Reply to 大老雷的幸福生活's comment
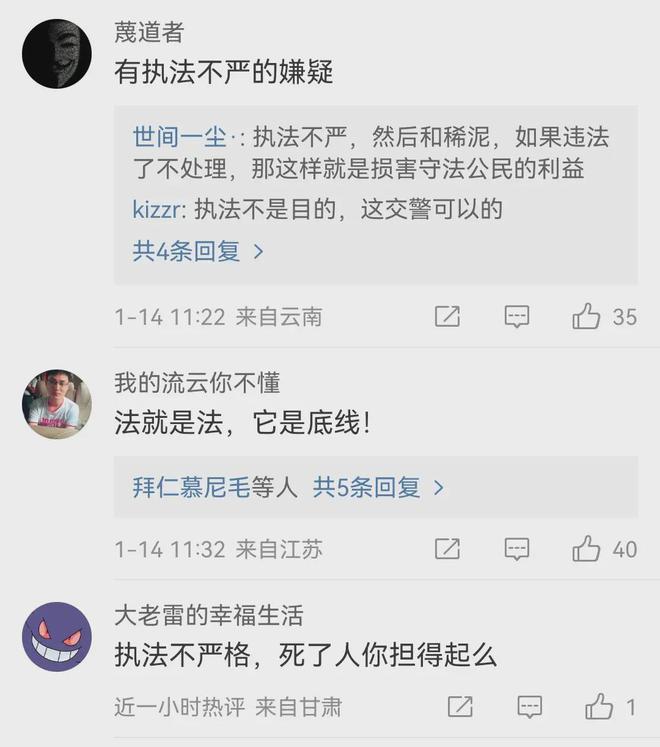Screen dimensions: 660x747 [x=529, y=707]
